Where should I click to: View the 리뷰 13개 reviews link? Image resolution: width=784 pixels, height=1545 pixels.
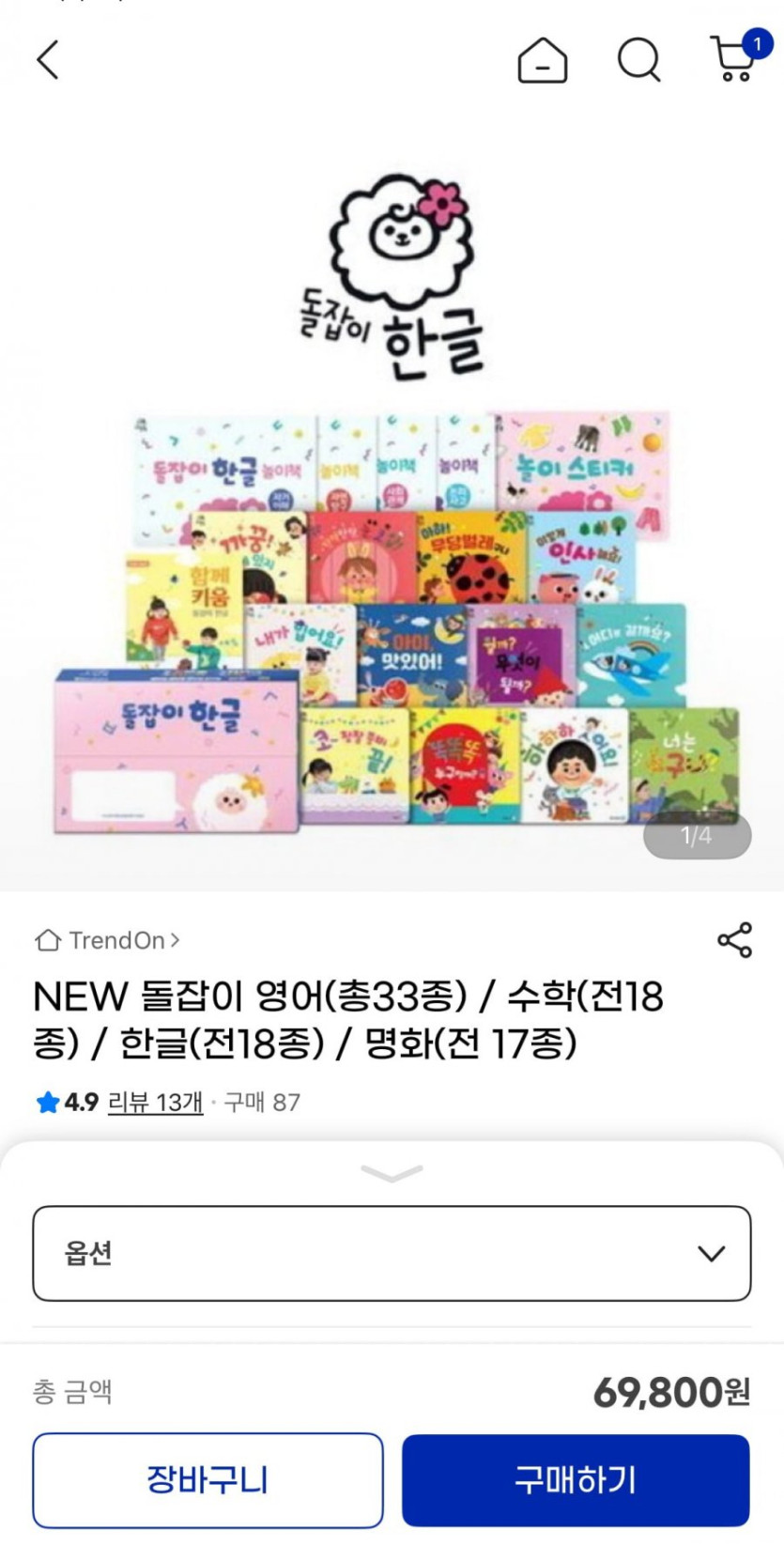click(155, 1102)
